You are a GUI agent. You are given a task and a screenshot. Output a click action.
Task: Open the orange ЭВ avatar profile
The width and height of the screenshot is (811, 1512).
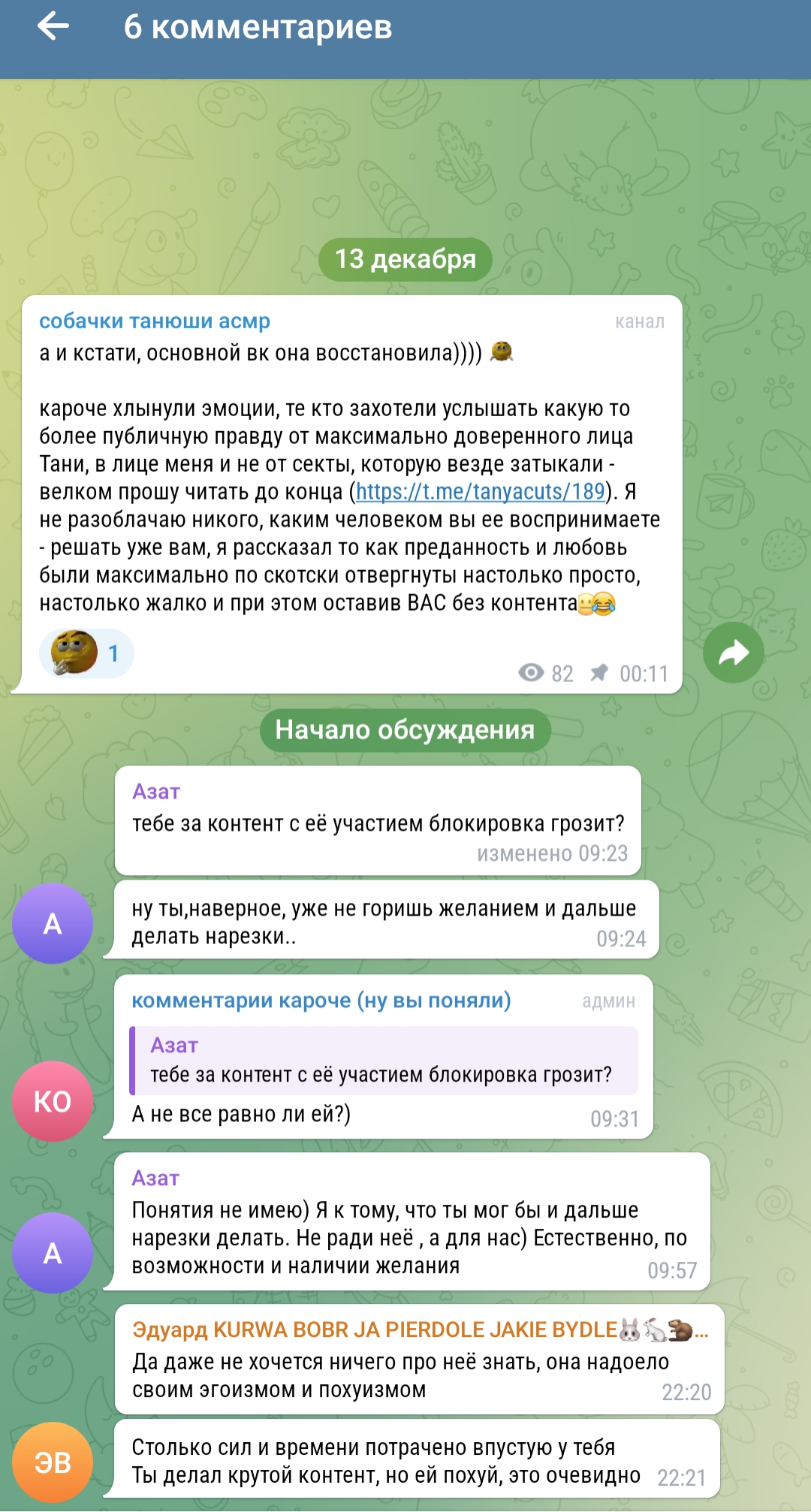point(53,1462)
